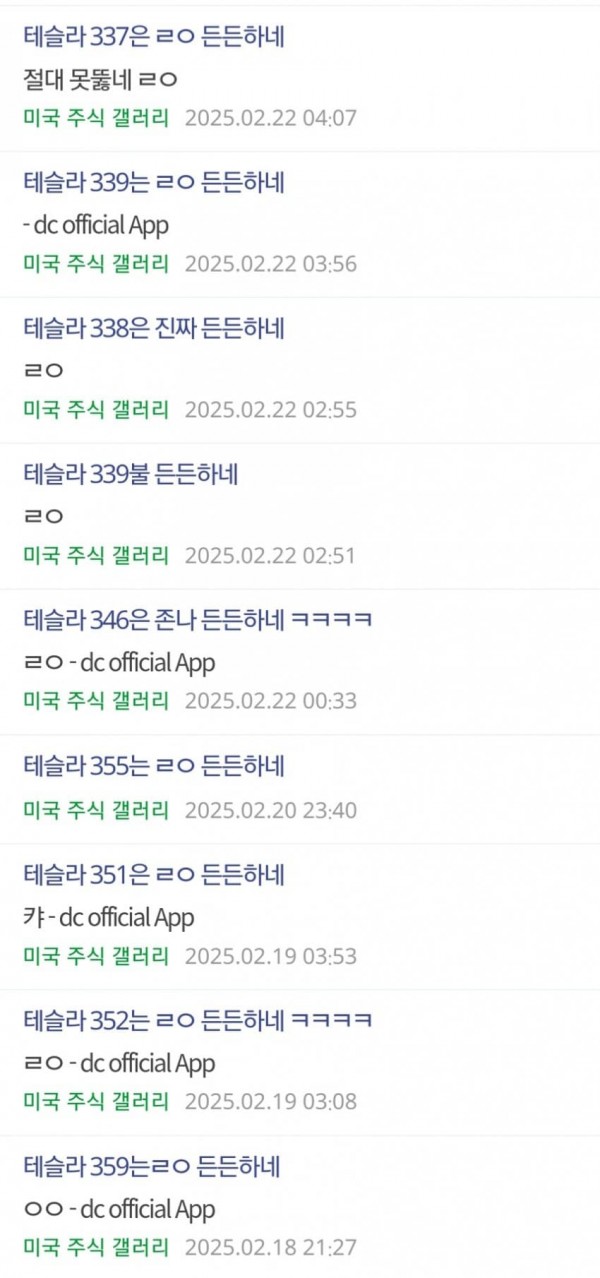
Task: Open post '테슬라 339불 든든하네'
Action: tap(130, 474)
